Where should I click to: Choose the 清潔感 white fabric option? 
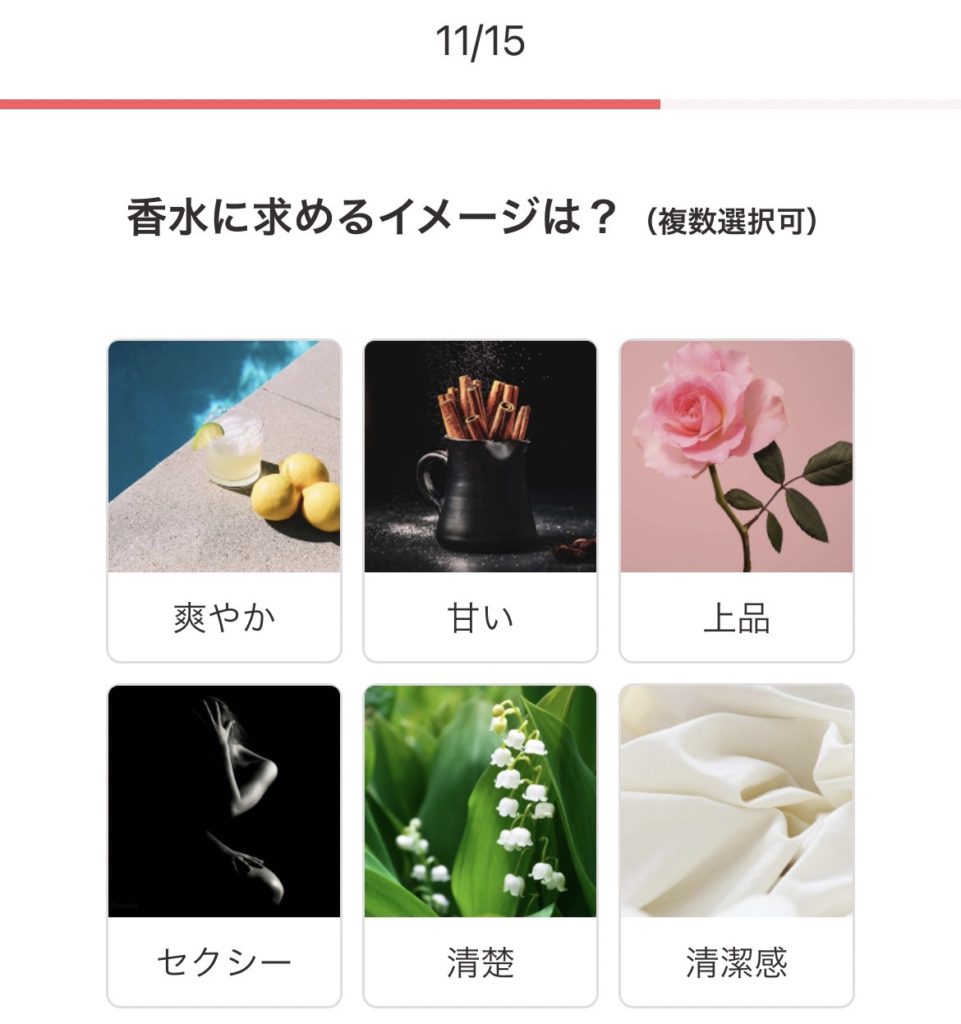736,845
